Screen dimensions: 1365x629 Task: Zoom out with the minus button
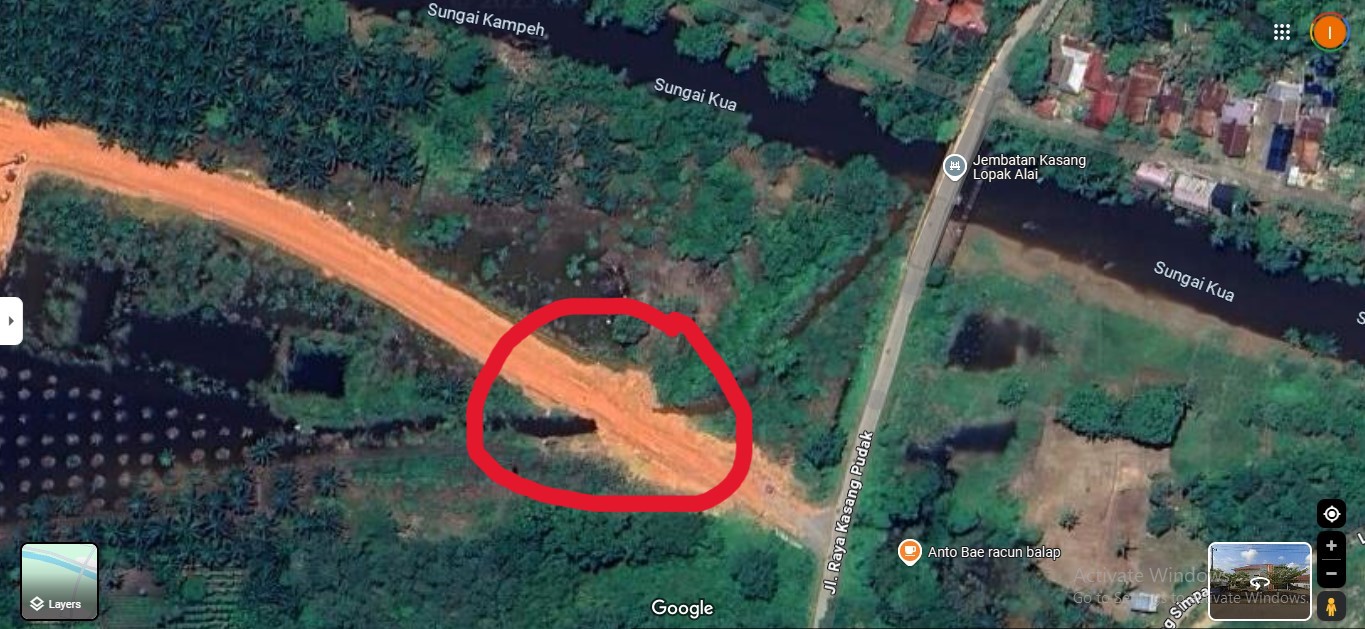pos(1331,574)
